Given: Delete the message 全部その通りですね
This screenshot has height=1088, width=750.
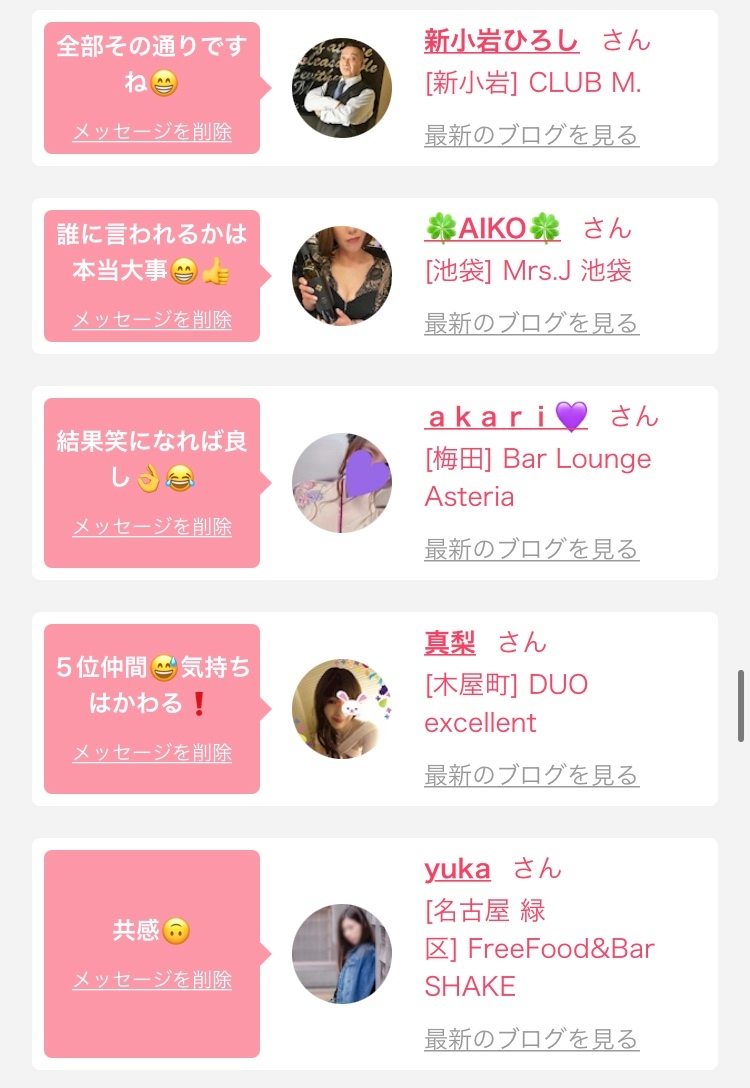Looking at the screenshot, I should [x=152, y=131].
